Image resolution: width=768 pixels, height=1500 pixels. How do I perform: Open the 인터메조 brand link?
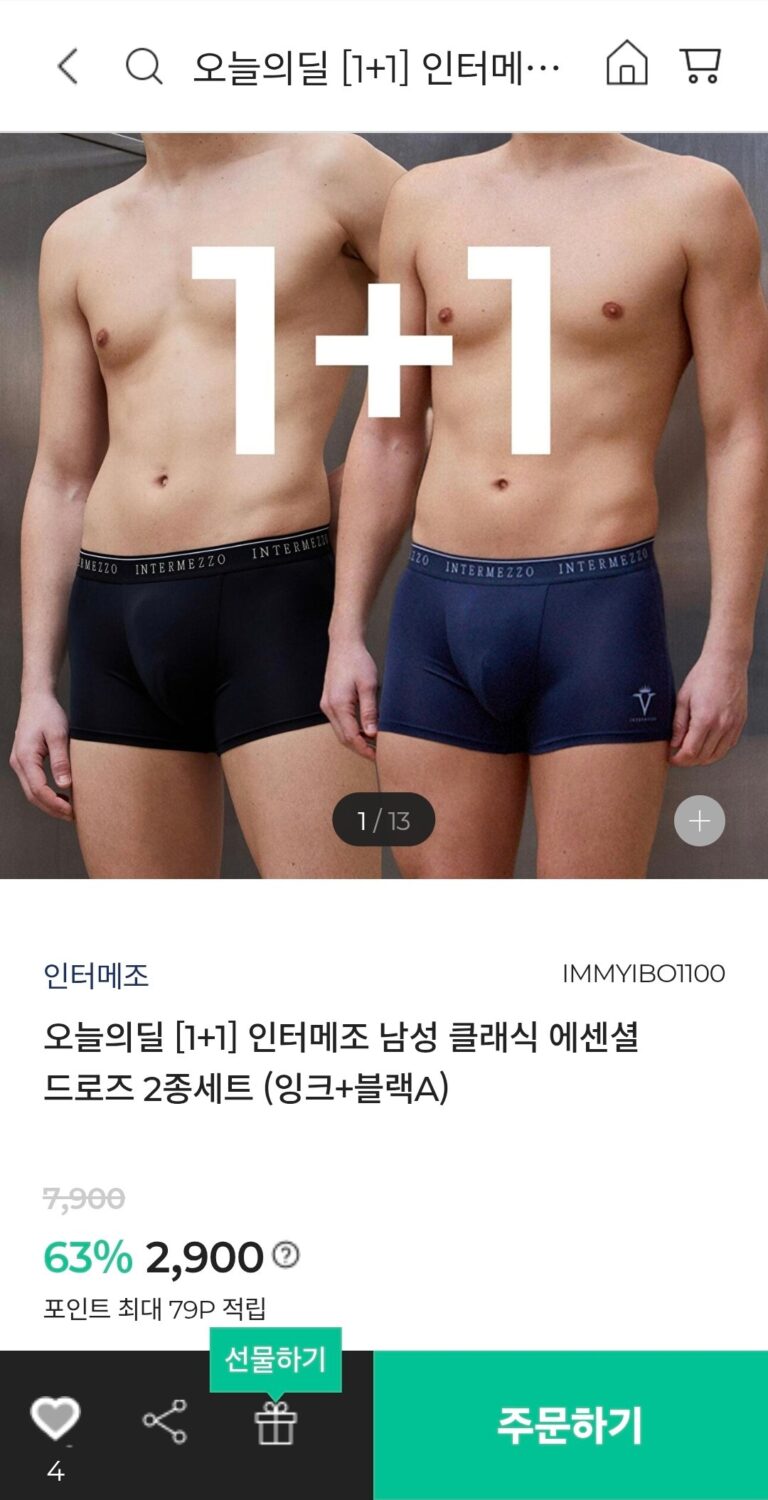pyautogui.click(x=96, y=975)
